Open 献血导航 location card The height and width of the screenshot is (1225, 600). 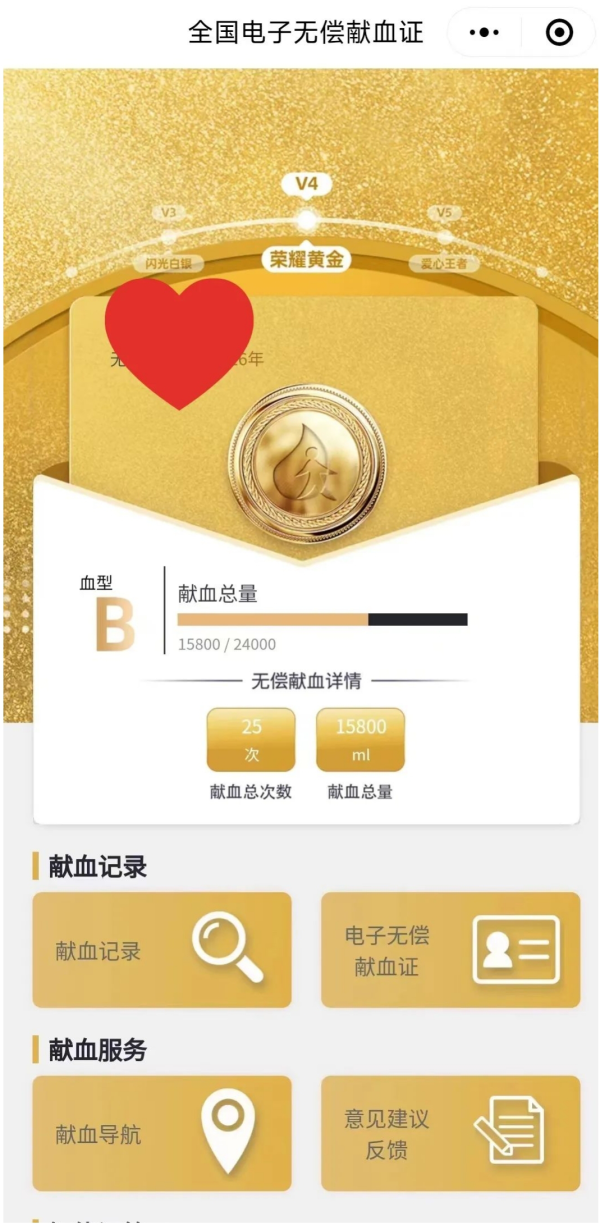162,1133
